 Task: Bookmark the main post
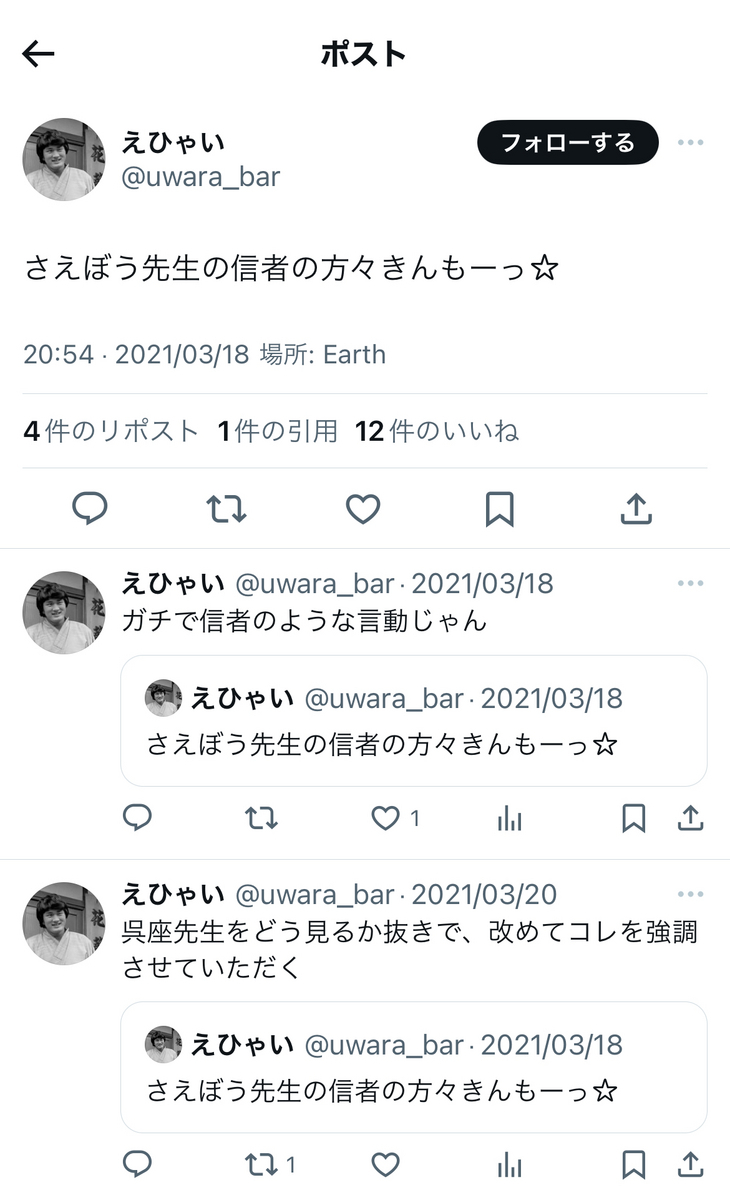tap(499, 509)
